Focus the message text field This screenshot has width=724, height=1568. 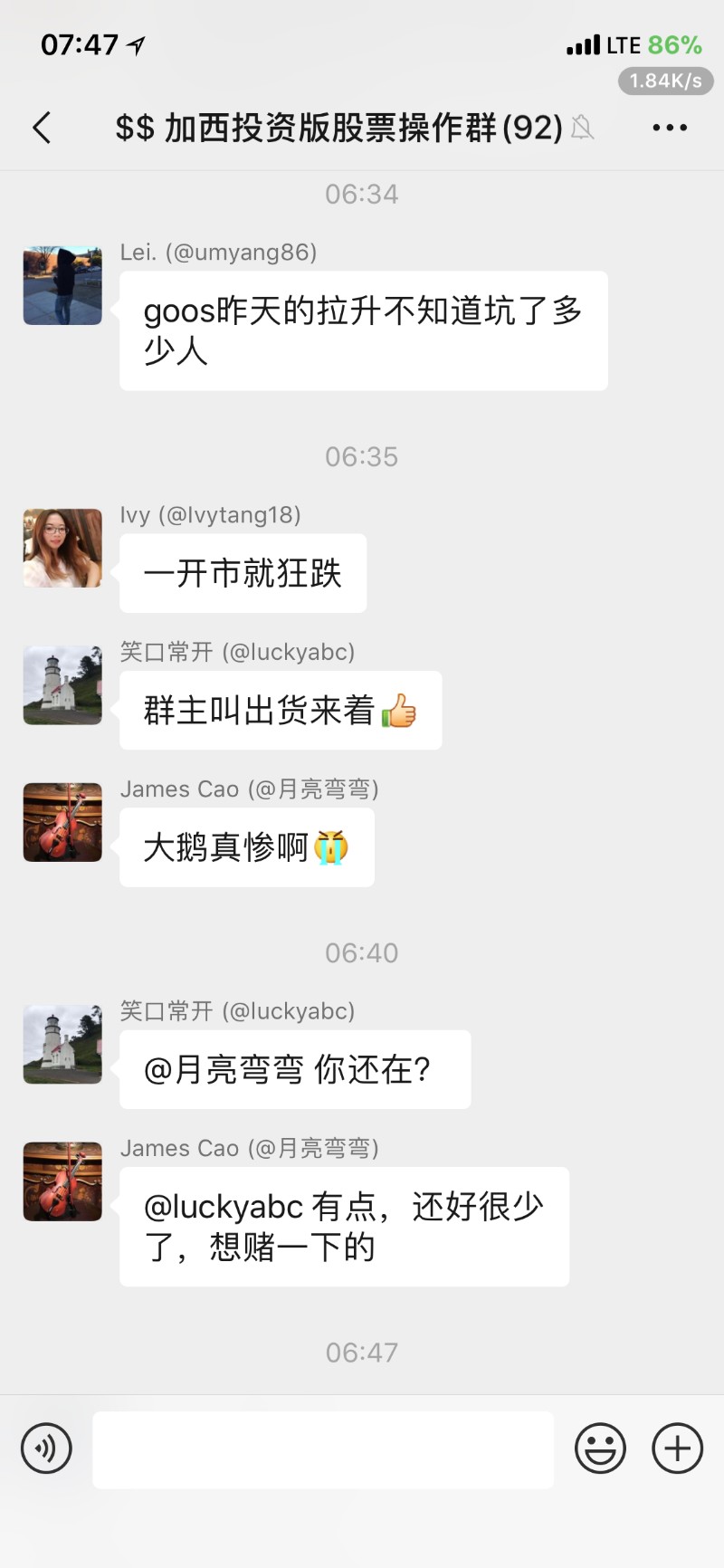click(x=323, y=1449)
